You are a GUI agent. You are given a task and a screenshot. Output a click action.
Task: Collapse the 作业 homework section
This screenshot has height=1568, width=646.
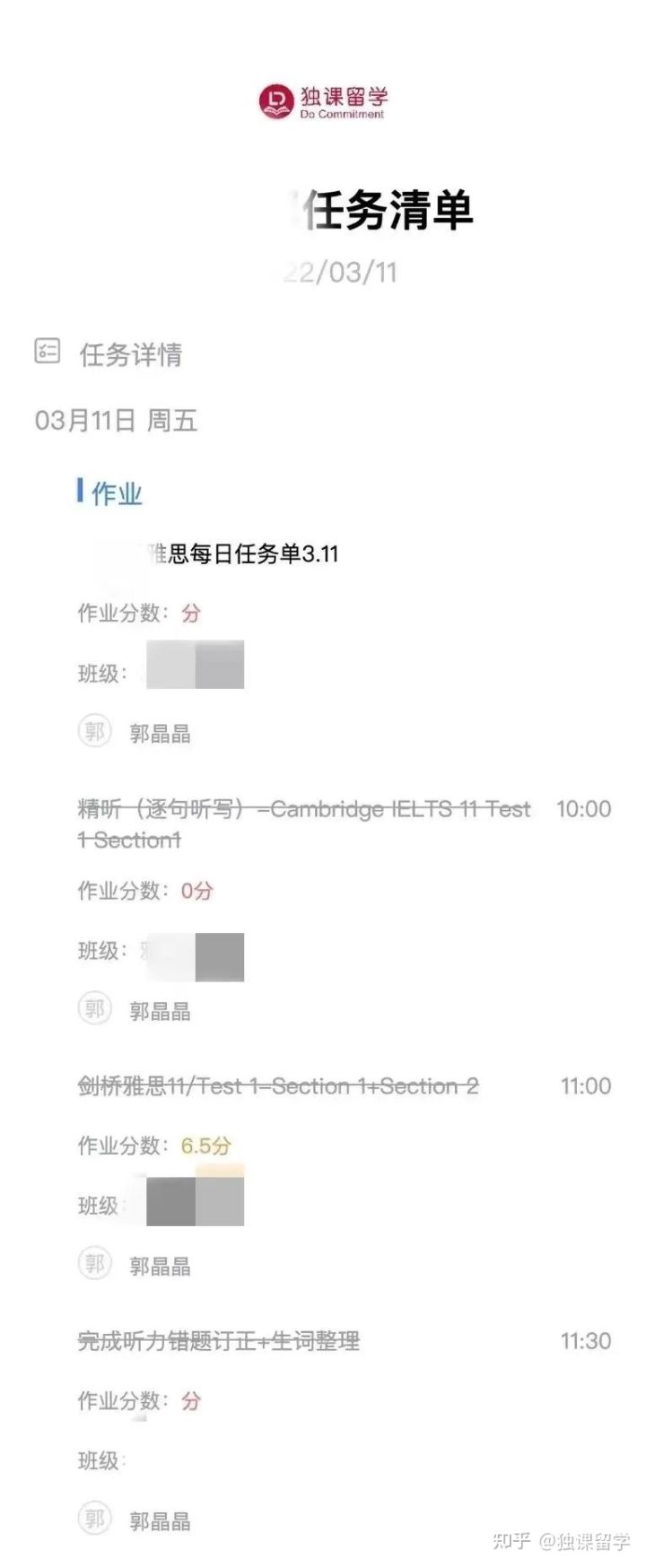coord(117,492)
